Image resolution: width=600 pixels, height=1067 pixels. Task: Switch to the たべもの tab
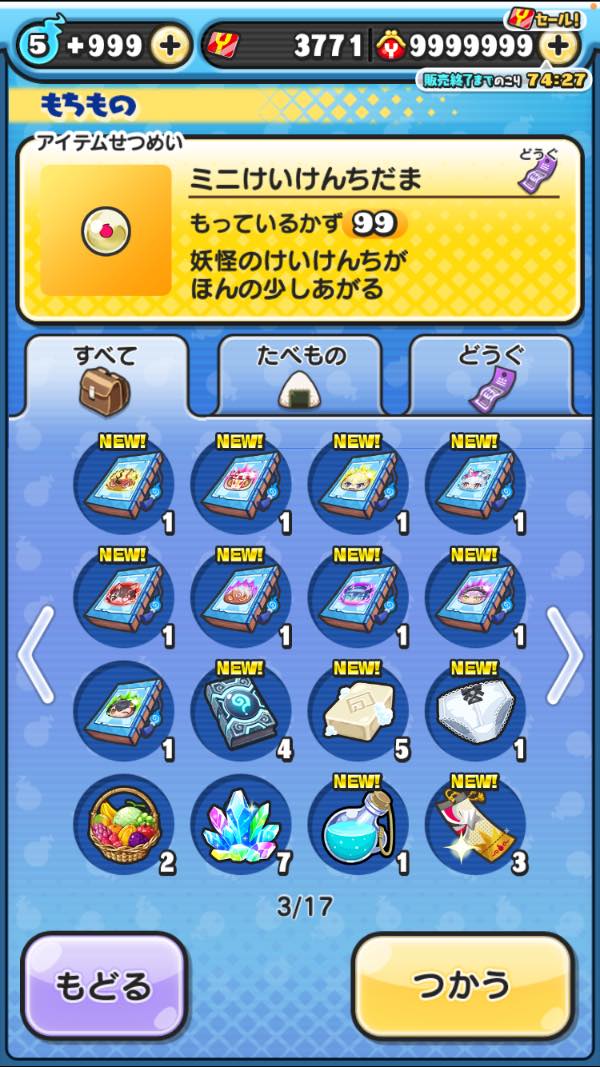(x=300, y=375)
